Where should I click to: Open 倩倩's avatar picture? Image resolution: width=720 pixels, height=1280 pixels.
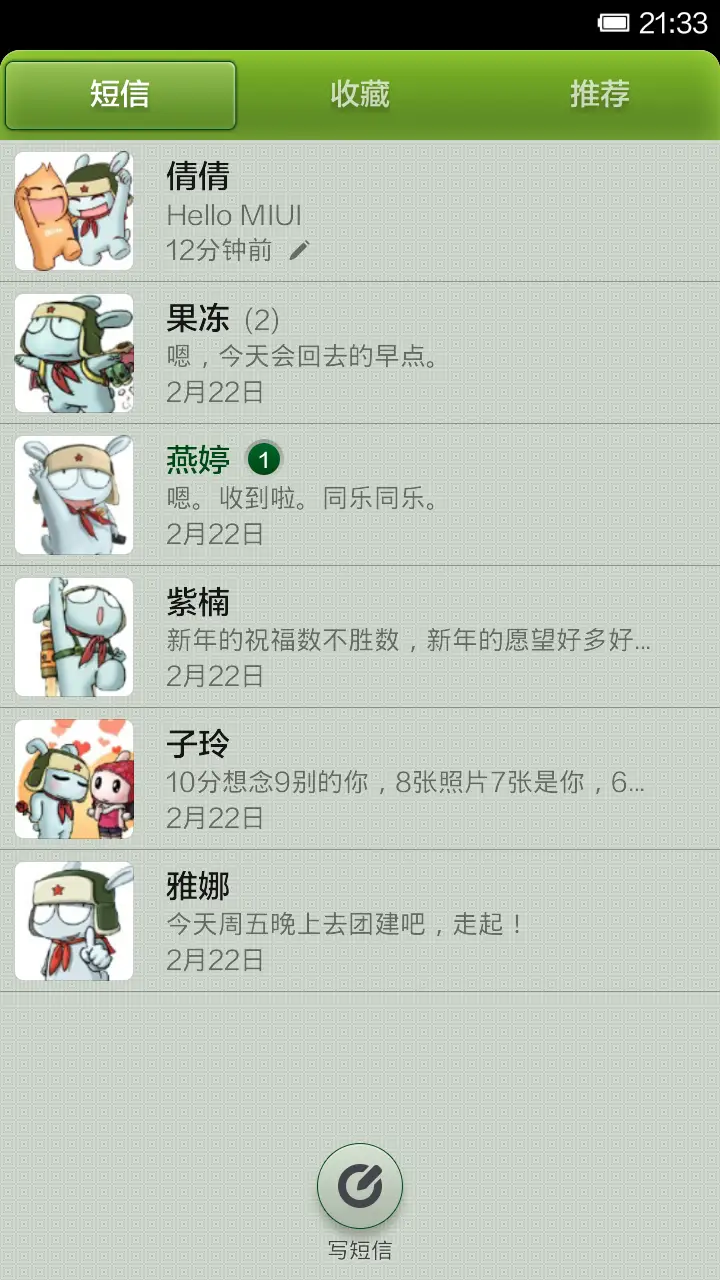pyautogui.click(x=73, y=210)
